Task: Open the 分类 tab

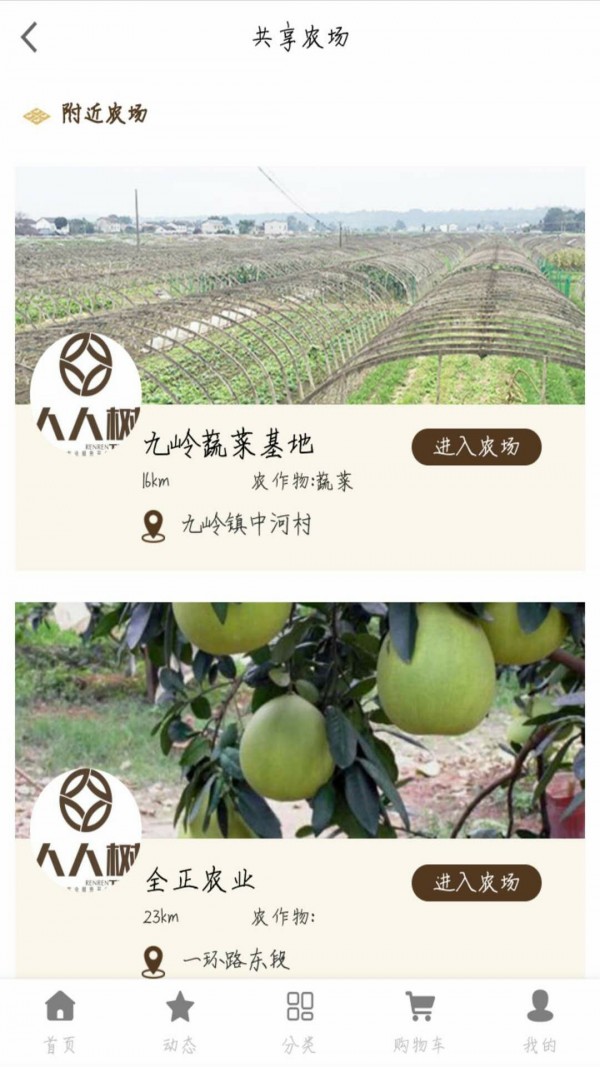Action: [300, 1020]
